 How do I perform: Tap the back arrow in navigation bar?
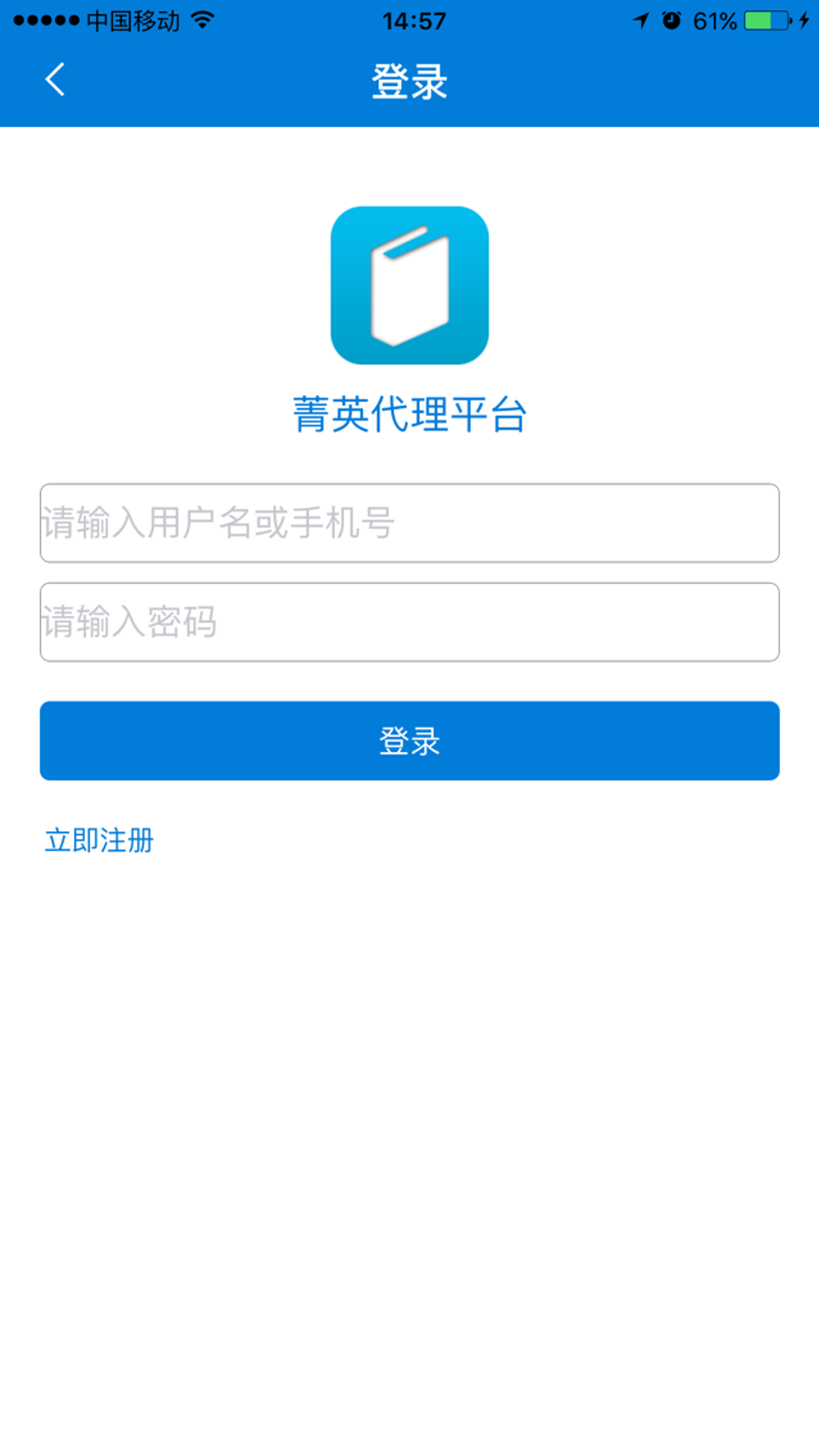54,79
